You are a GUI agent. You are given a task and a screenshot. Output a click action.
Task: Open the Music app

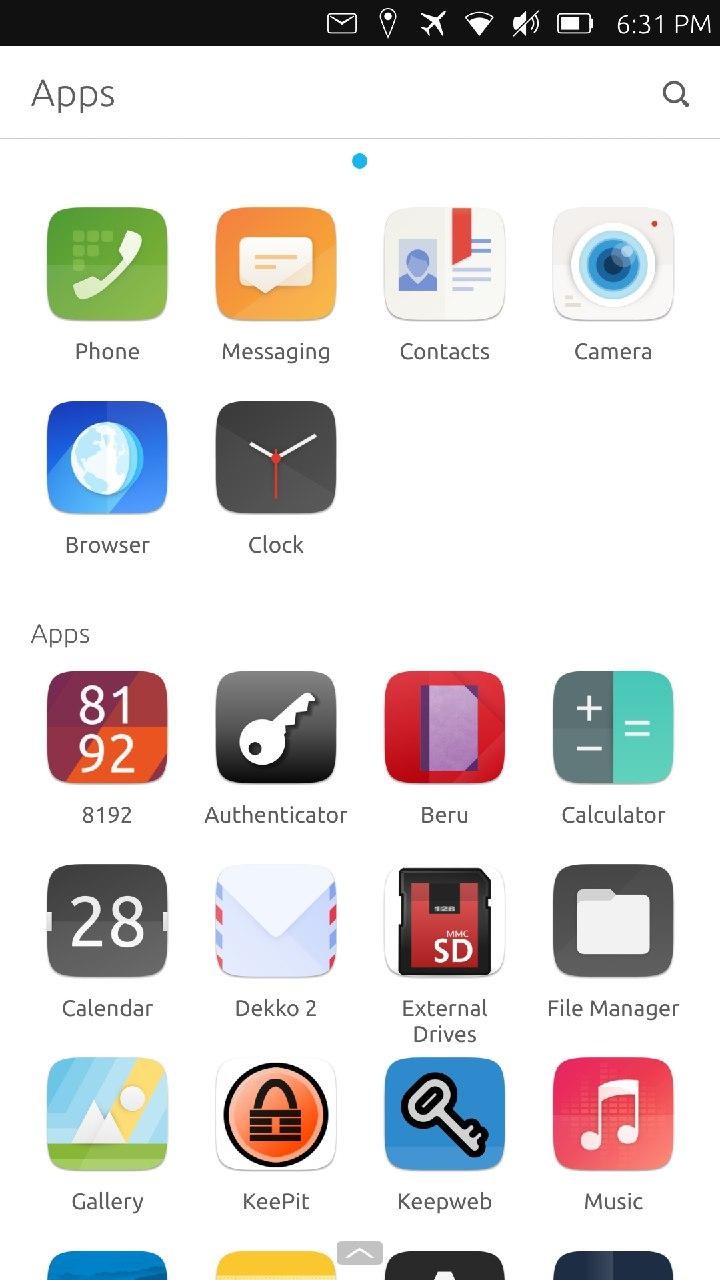[x=613, y=1114]
